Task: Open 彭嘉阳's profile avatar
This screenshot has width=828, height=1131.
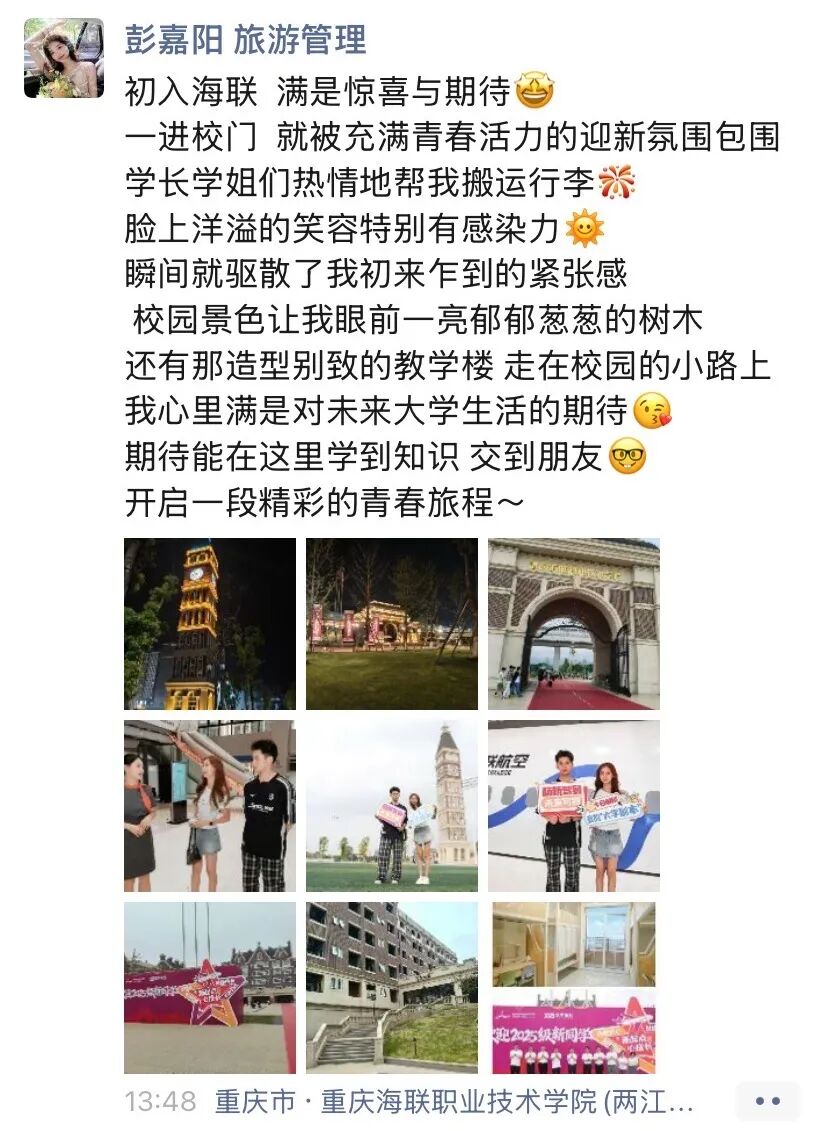Action: [64, 58]
